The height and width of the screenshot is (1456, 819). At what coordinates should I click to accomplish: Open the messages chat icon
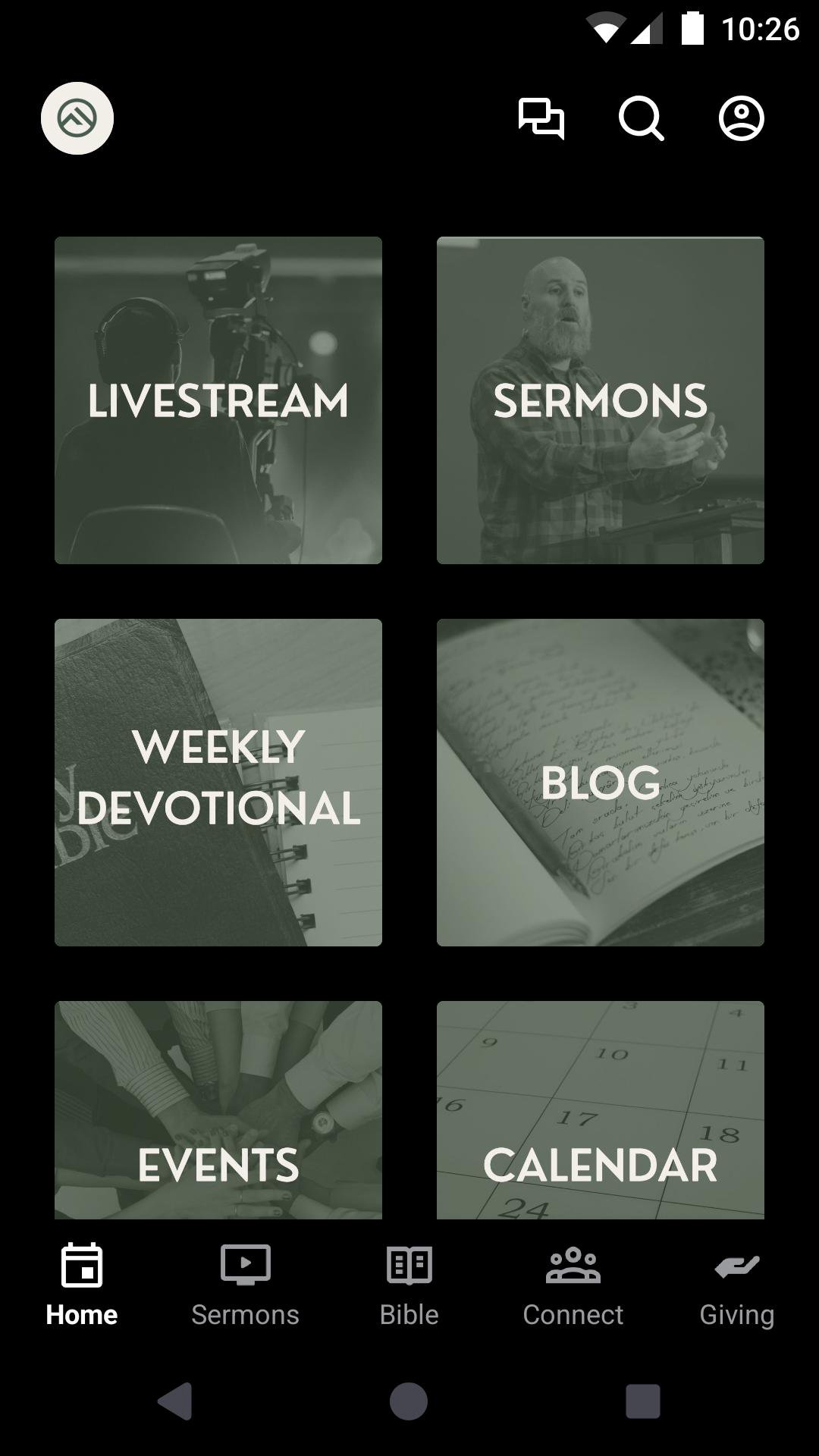(541, 118)
